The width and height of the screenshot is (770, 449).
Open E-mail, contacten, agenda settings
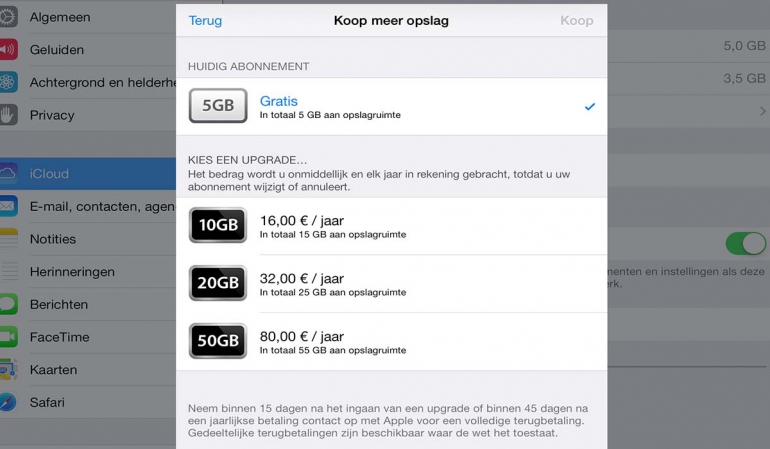100,207
